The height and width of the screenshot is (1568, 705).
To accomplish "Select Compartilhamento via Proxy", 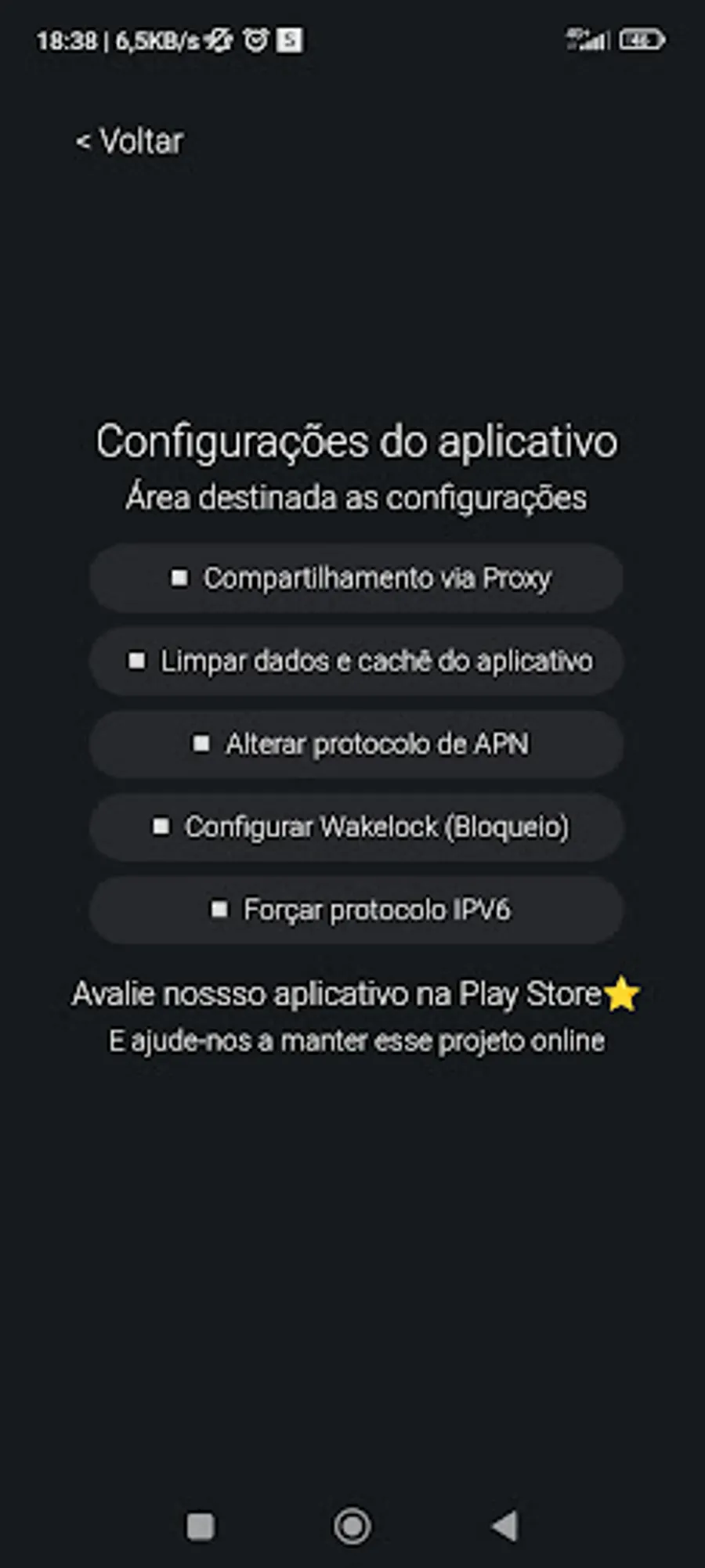I will coord(354,577).
